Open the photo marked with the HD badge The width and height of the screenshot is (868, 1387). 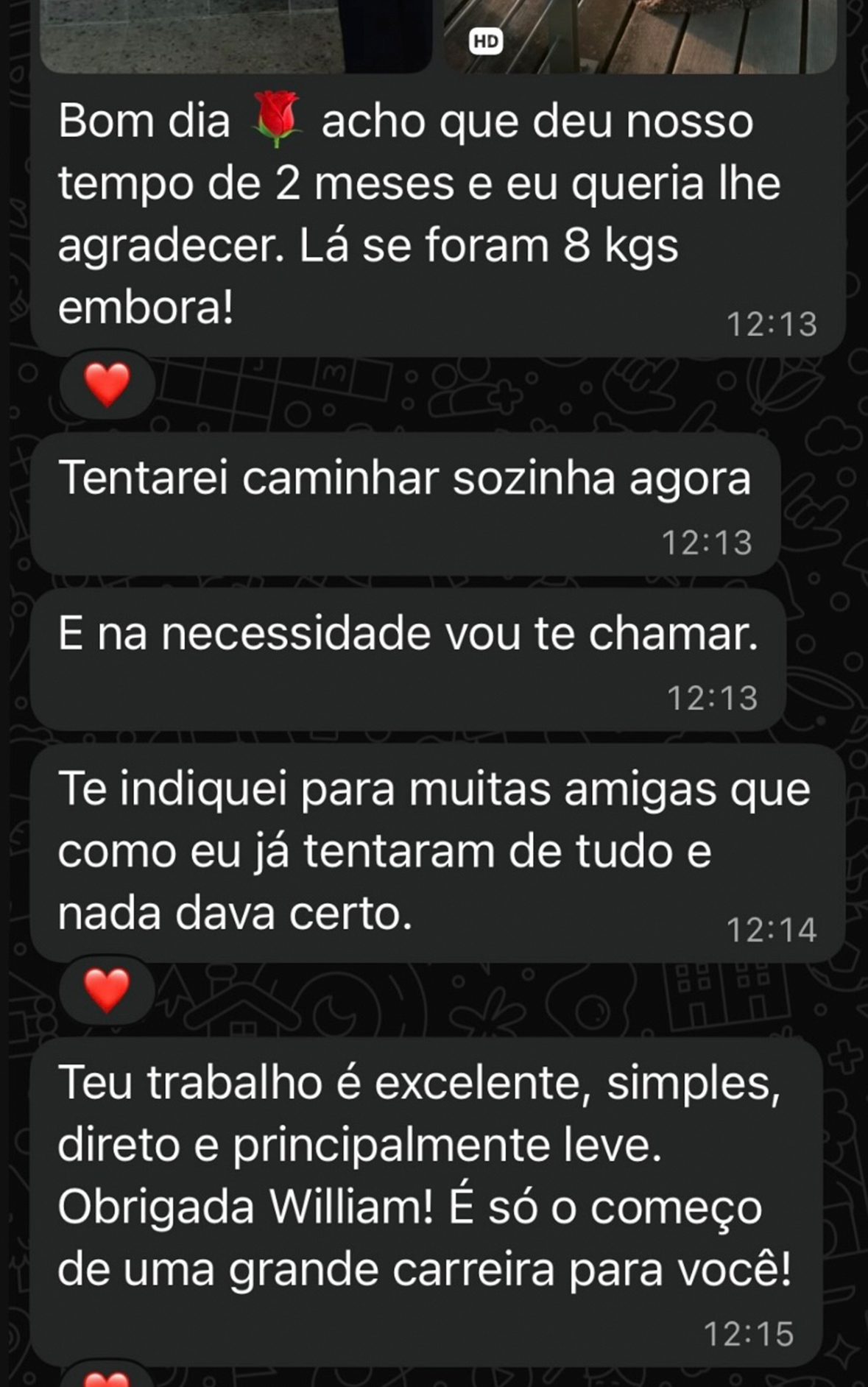pos(641,35)
